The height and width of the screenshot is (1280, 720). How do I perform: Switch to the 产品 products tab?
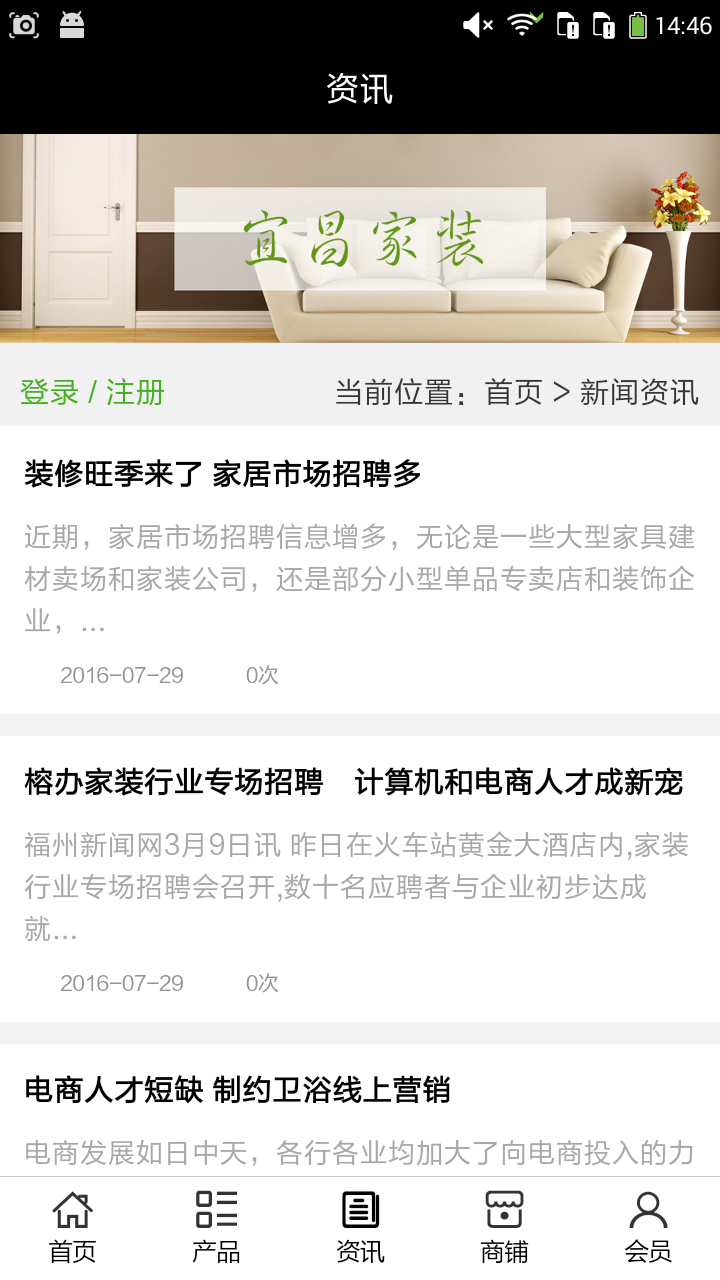point(216,1228)
